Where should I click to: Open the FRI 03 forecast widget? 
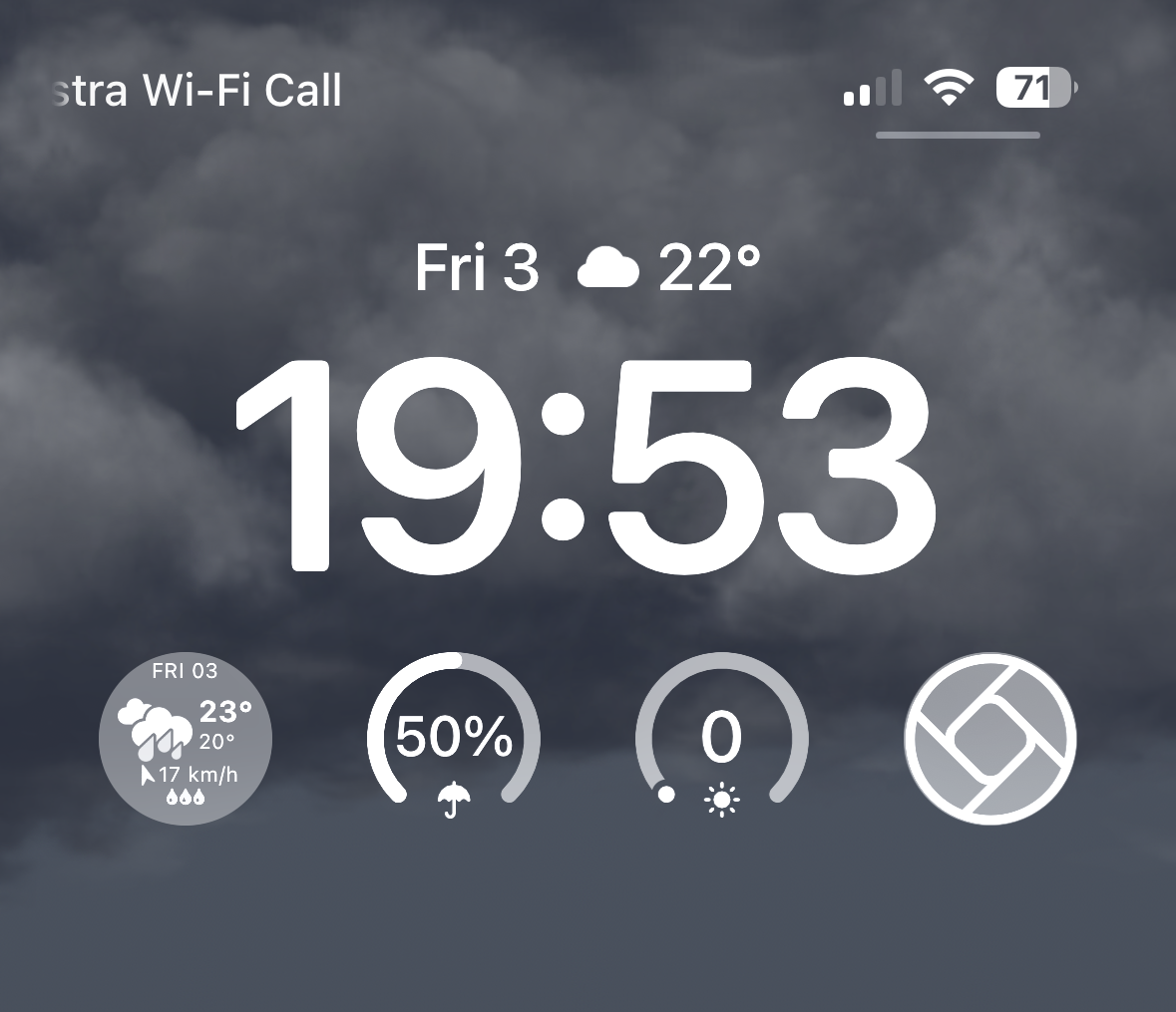coord(186,739)
